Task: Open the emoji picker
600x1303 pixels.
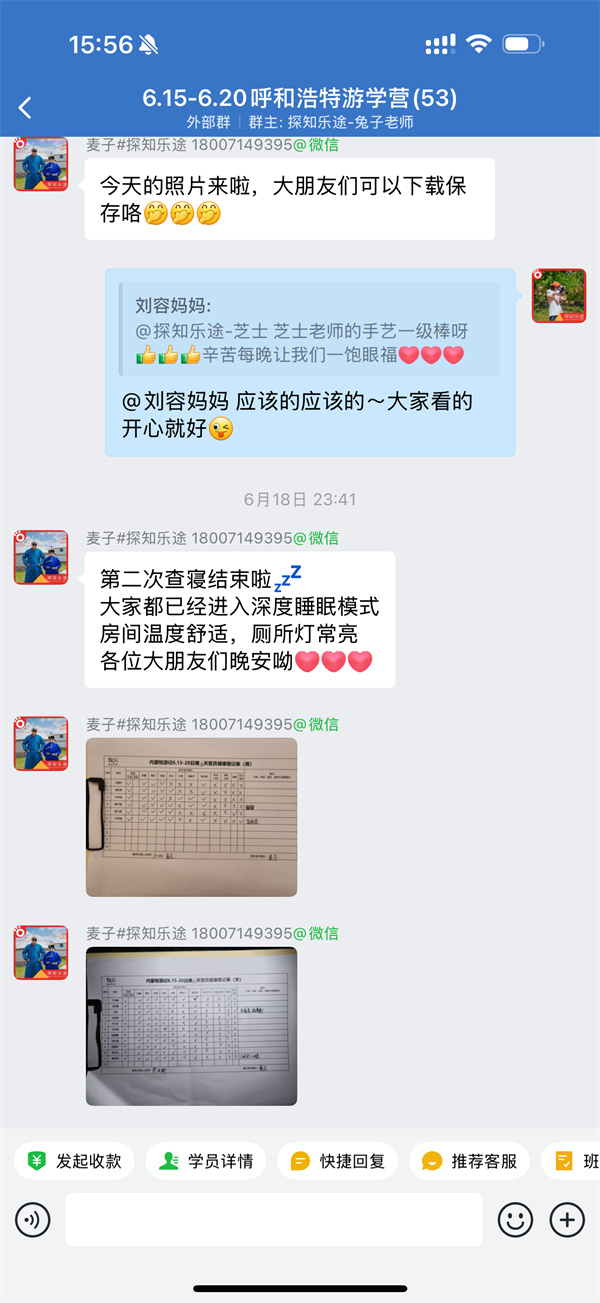Action: [x=516, y=1219]
